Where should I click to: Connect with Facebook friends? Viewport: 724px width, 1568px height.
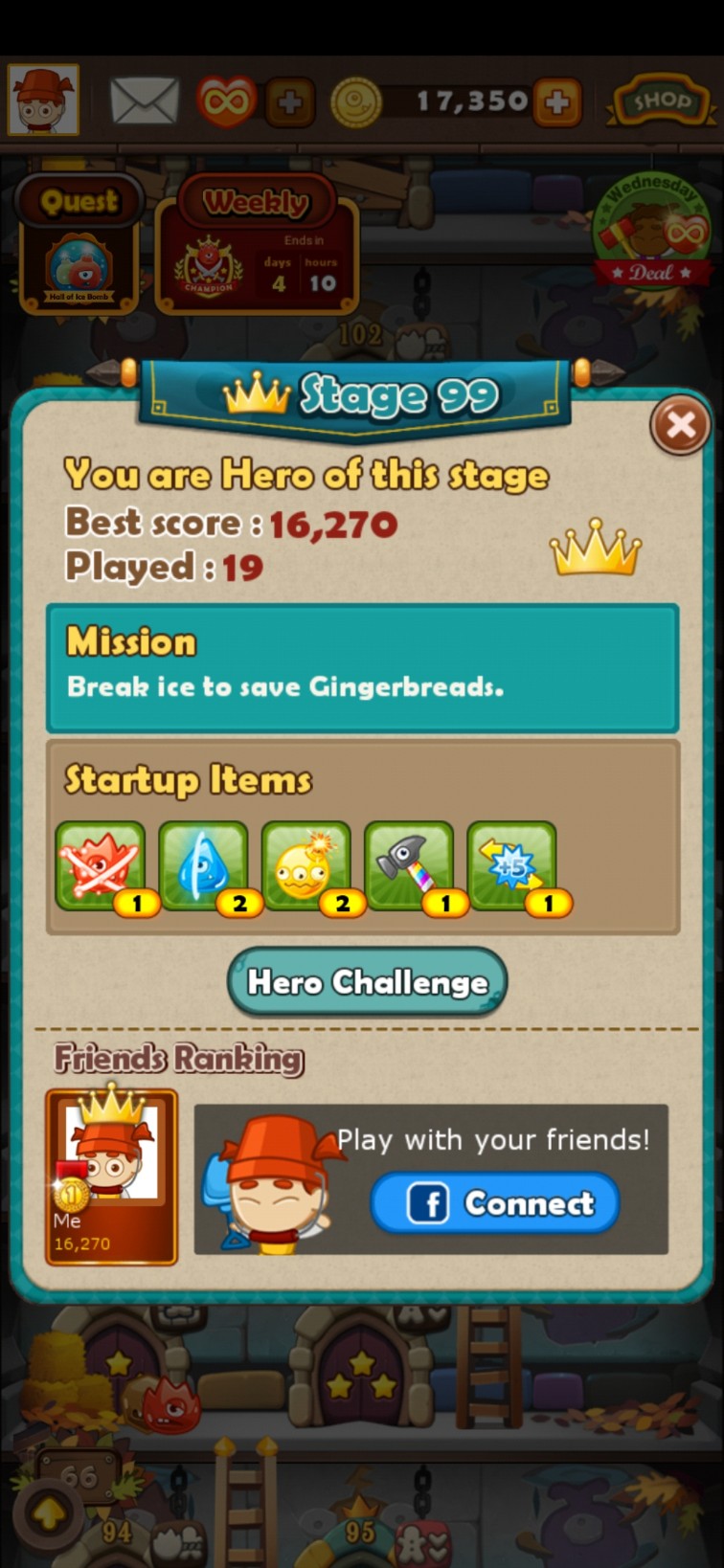495,1203
